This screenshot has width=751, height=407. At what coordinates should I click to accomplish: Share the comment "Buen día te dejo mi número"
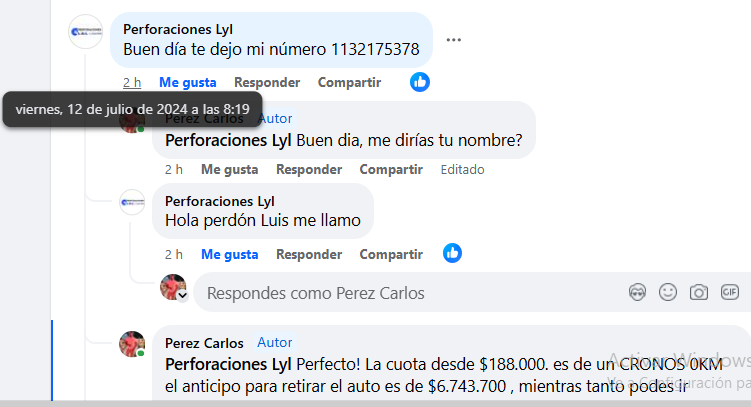tap(349, 82)
